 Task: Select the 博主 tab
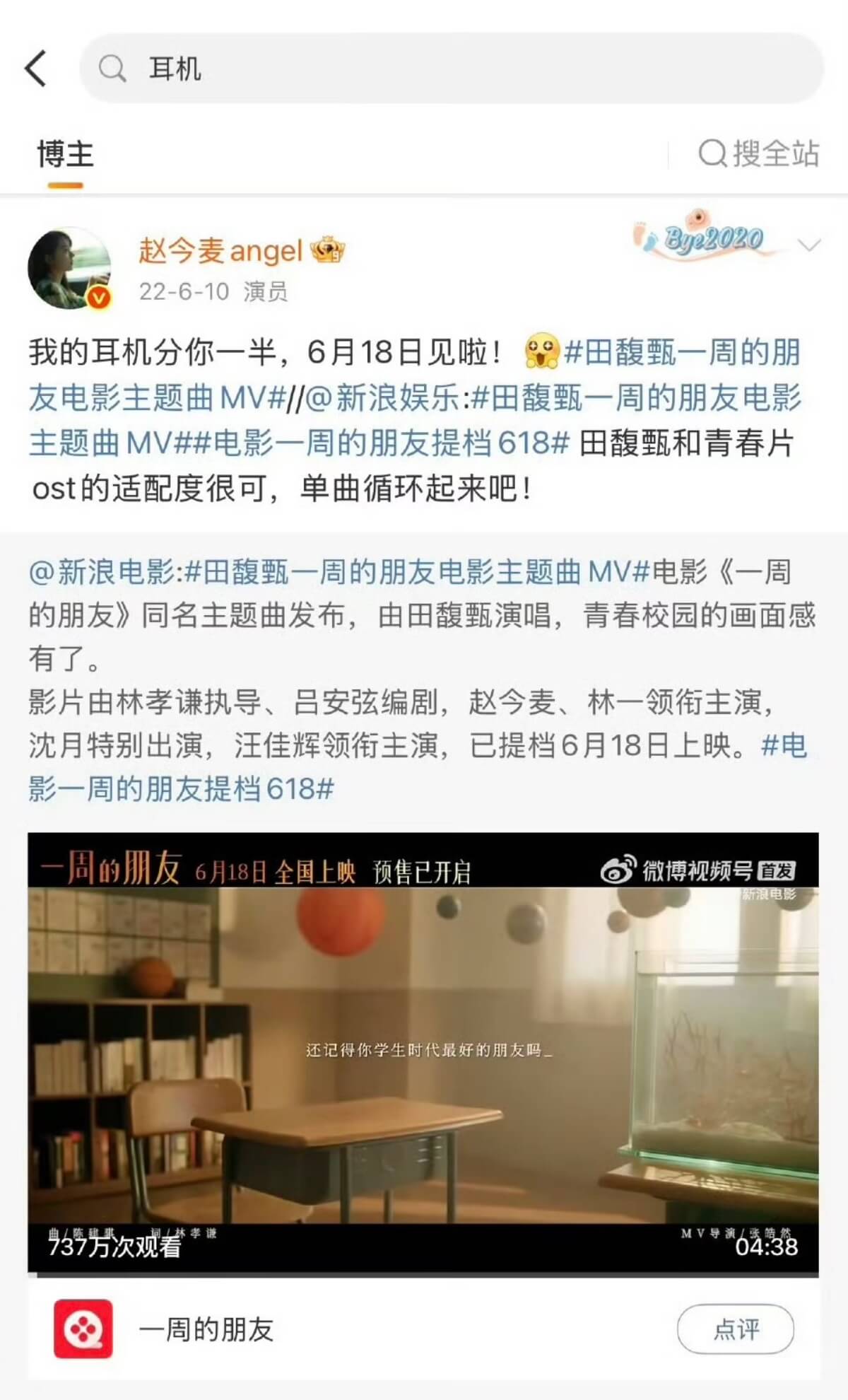click(x=65, y=155)
